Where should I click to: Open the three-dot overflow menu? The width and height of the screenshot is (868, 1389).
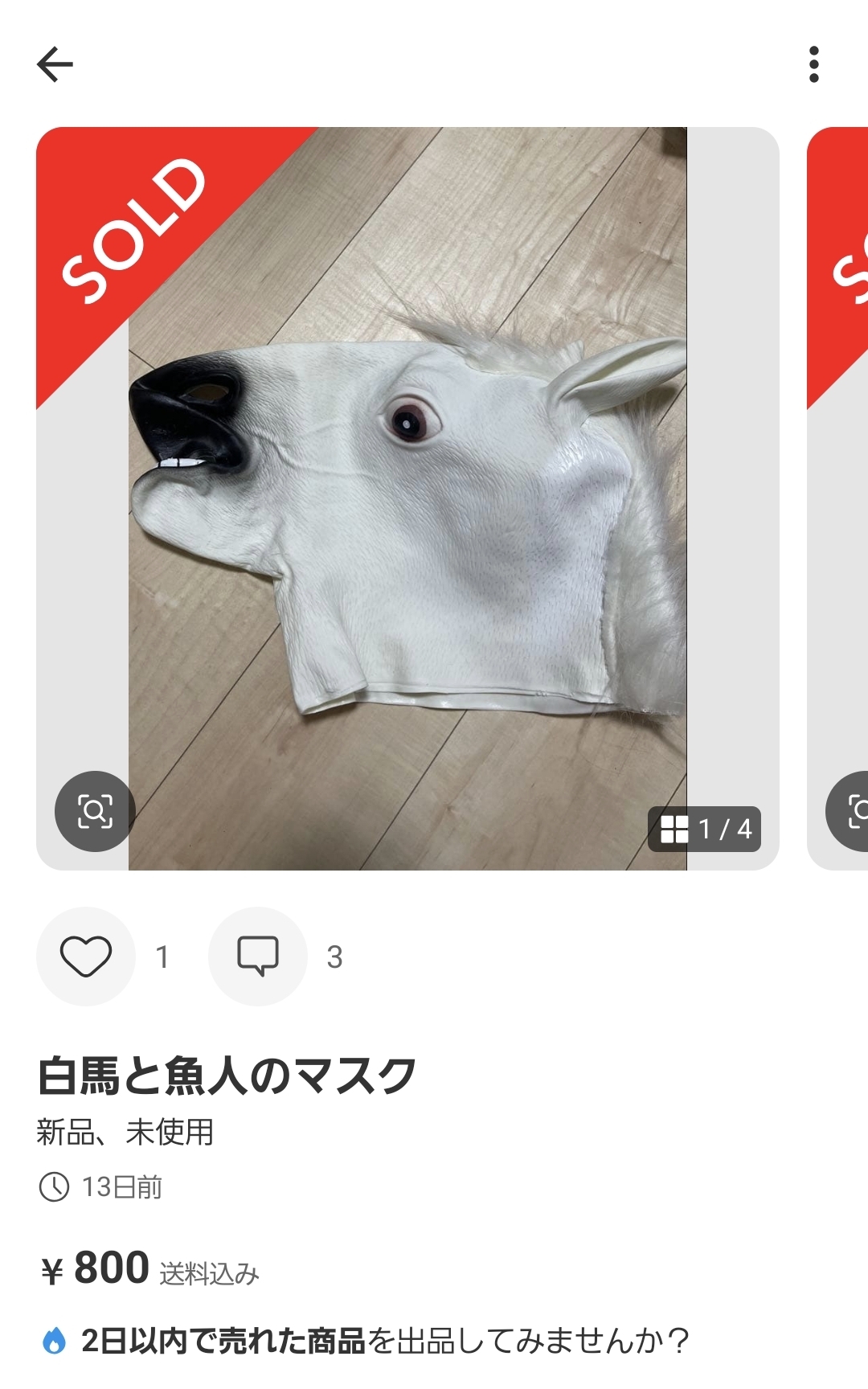click(x=813, y=64)
